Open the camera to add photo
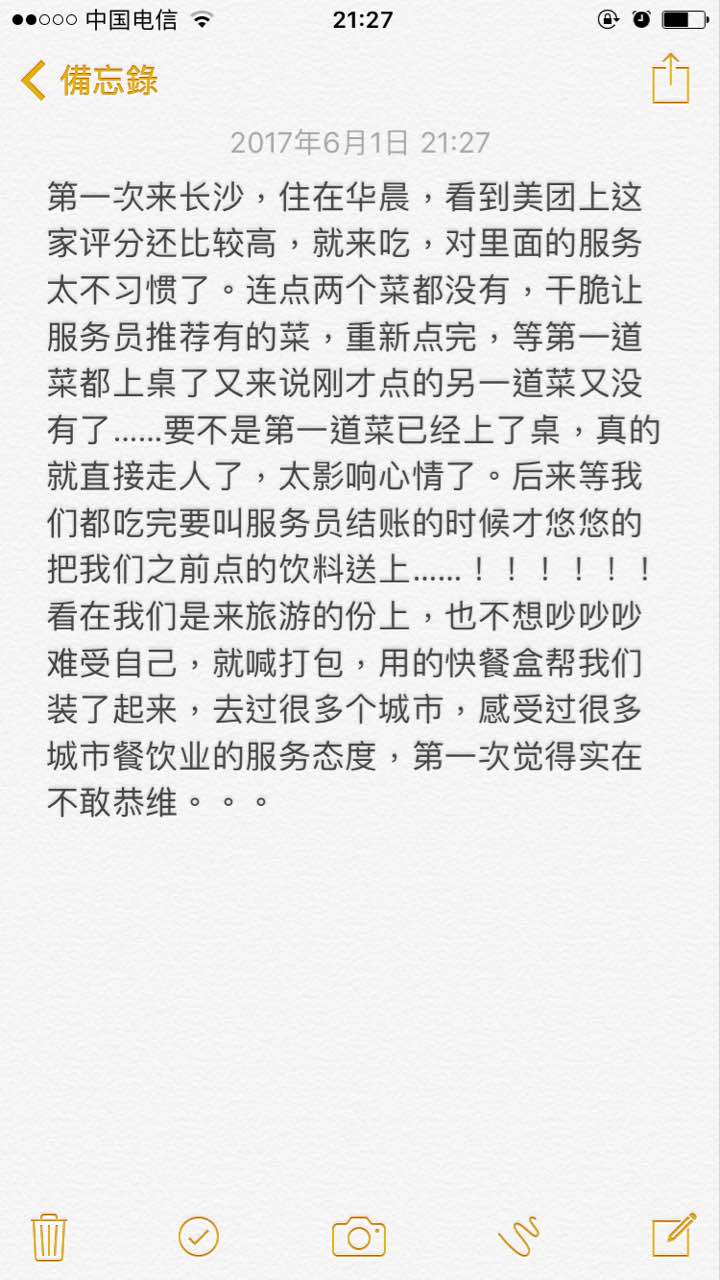720x1280 pixels. [x=359, y=1237]
